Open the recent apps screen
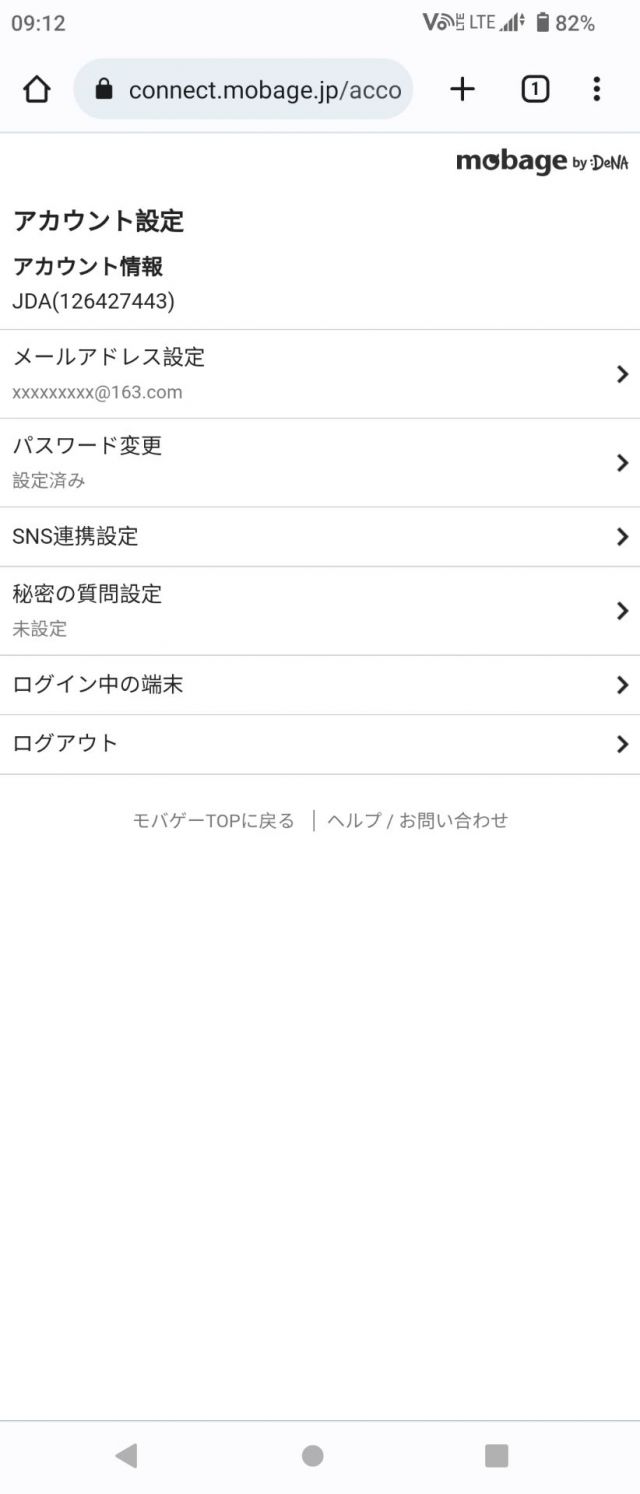Viewport: 640px width, 1494px height. tap(496, 1456)
